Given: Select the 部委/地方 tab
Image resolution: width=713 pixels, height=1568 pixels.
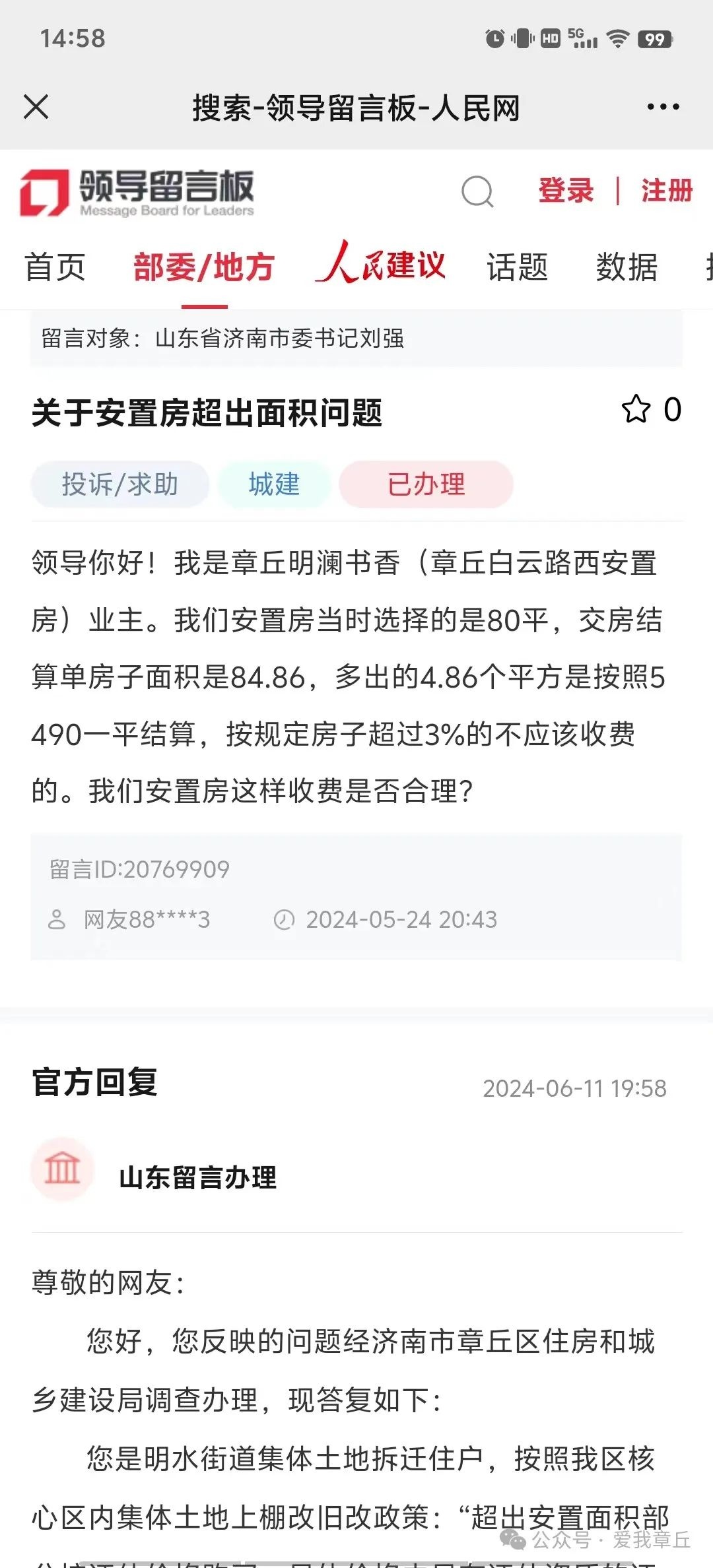Looking at the screenshot, I should pyautogui.click(x=204, y=267).
